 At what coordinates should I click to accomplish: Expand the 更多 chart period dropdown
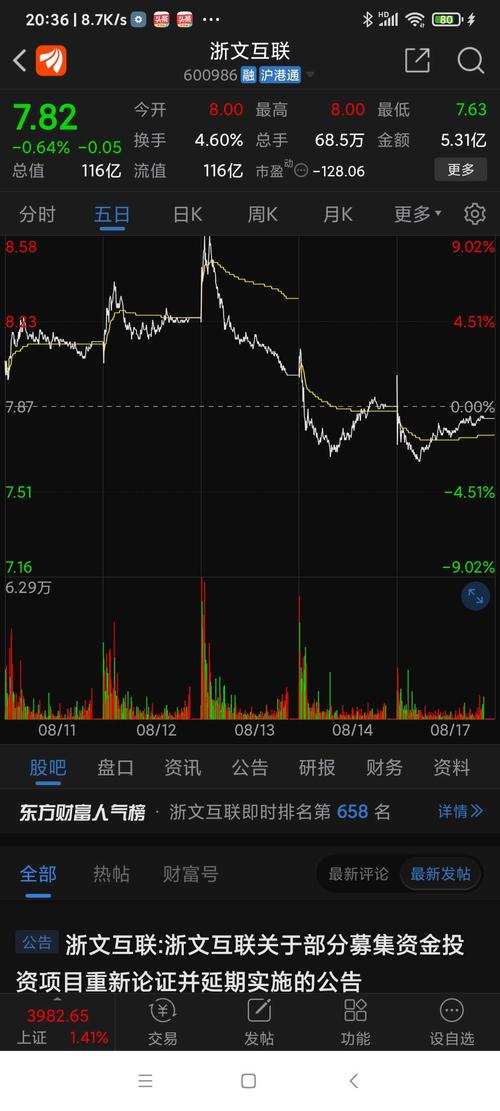(417, 214)
